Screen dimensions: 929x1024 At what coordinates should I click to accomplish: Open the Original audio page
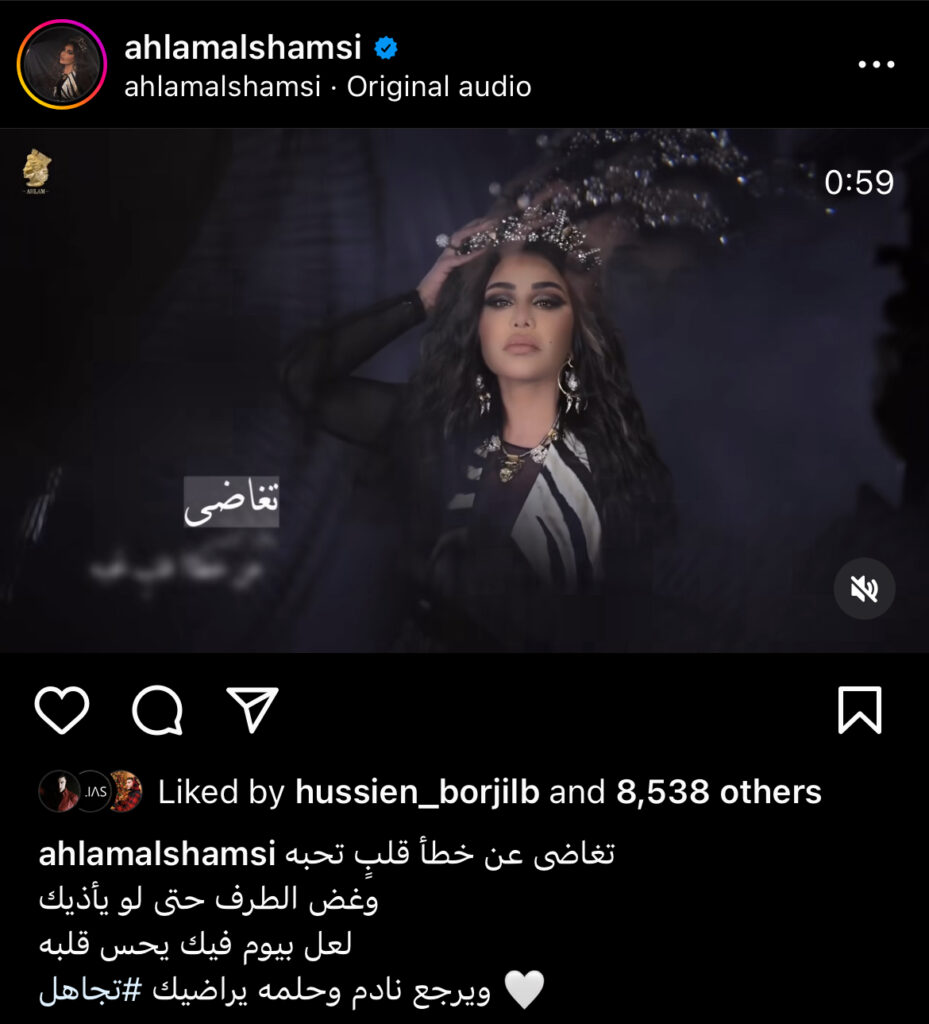(438, 87)
